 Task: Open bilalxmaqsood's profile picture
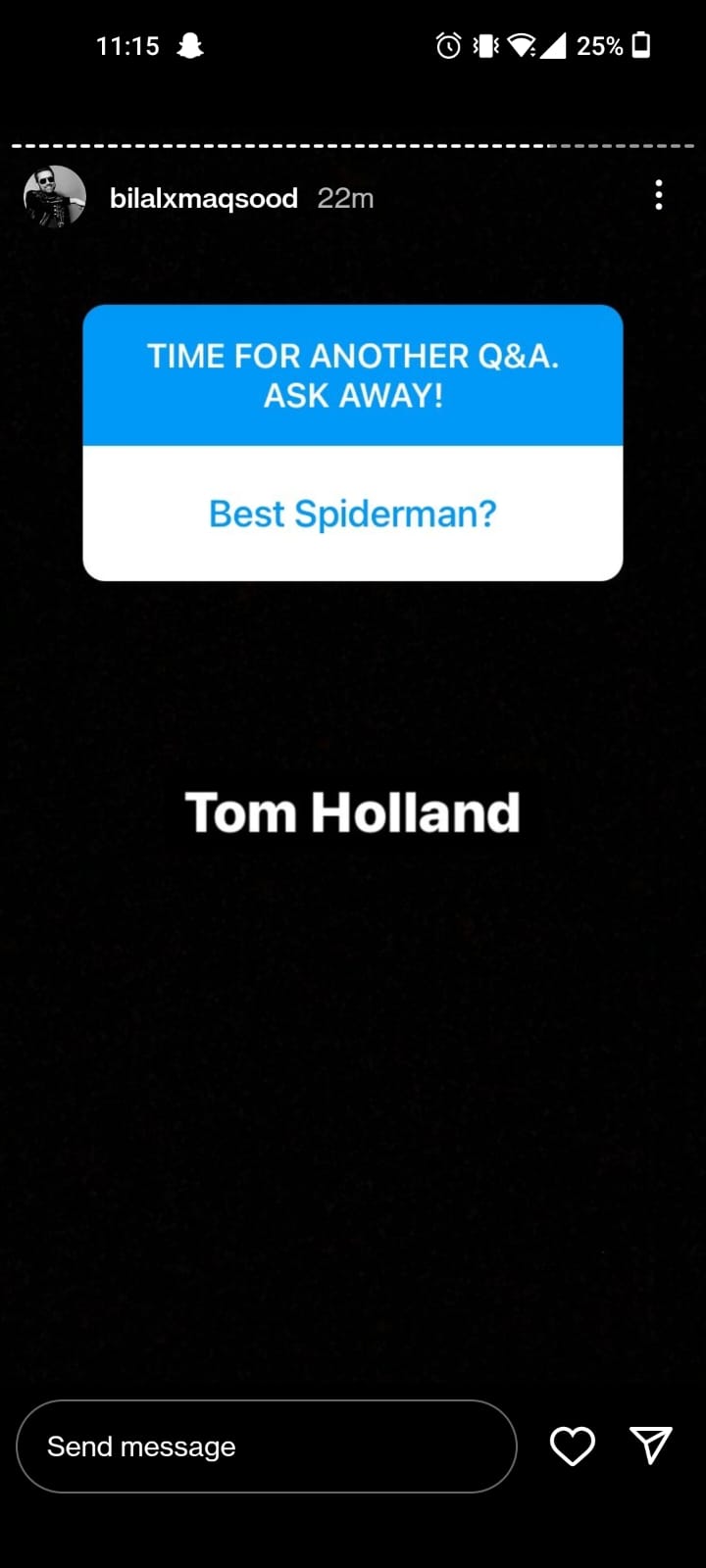[x=55, y=196]
